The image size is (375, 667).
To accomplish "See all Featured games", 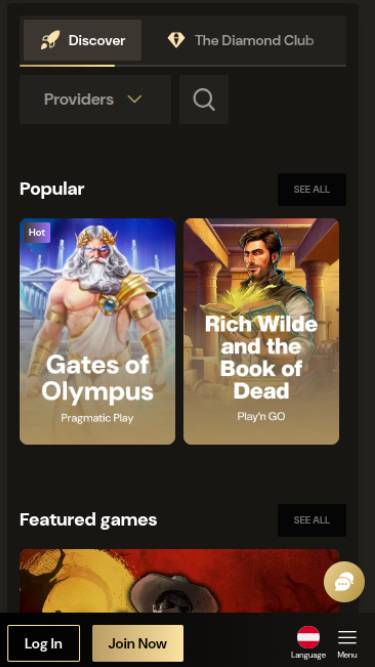I will (312, 520).
